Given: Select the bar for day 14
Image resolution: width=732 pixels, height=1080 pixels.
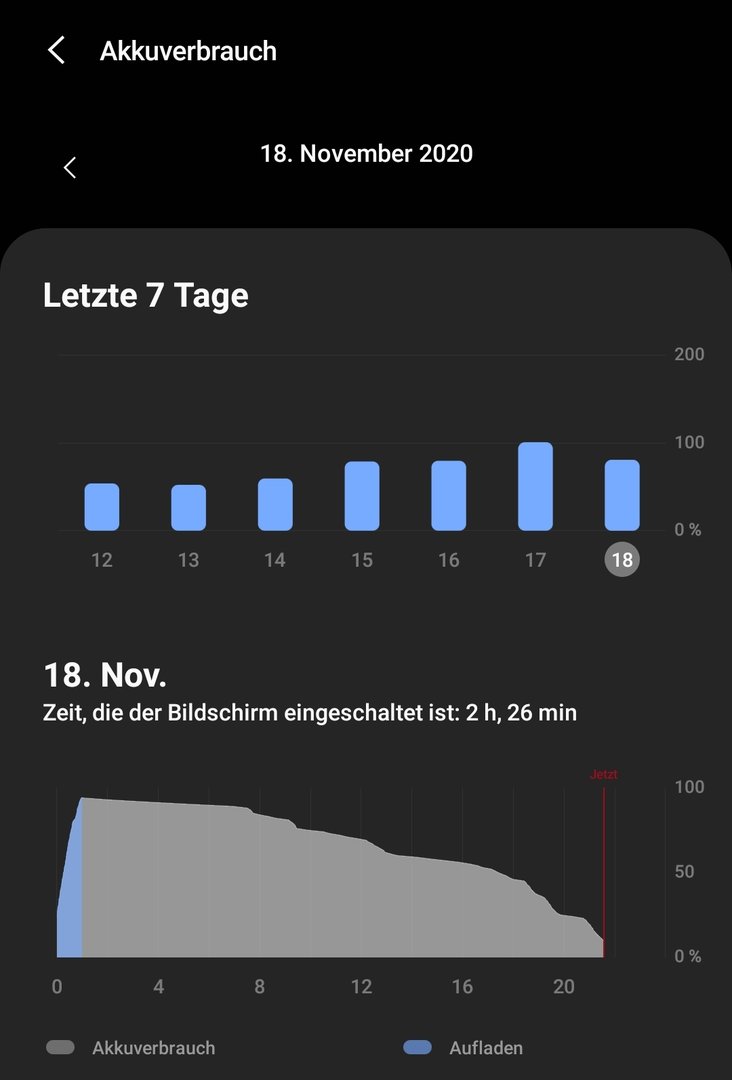Looking at the screenshot, I should 275,505.
